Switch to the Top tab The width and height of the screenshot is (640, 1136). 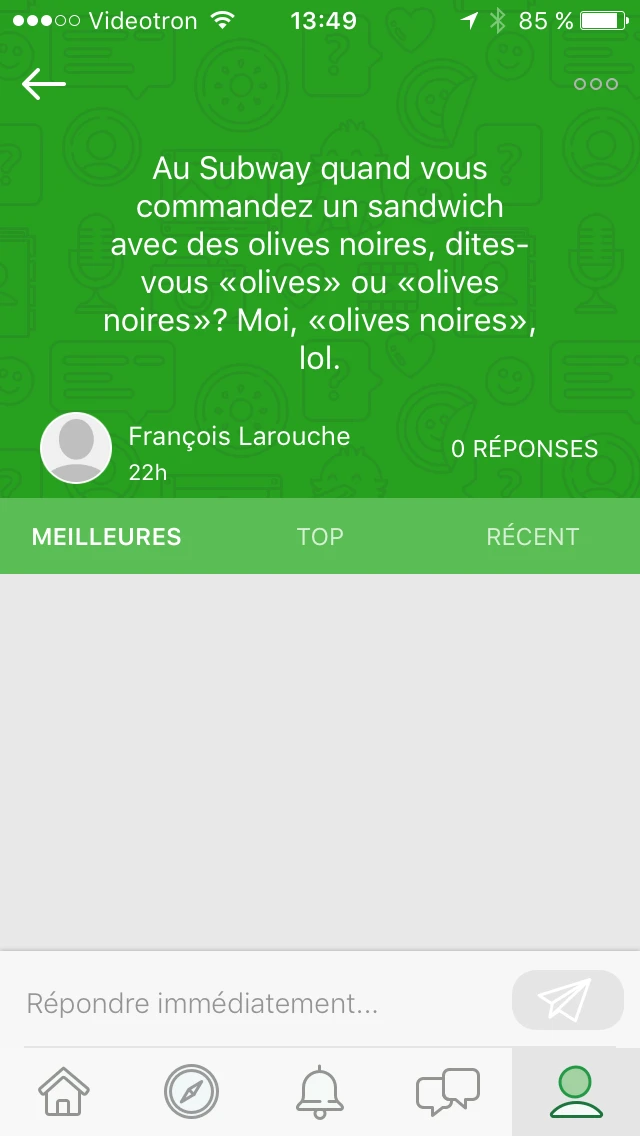coord(320,537)
